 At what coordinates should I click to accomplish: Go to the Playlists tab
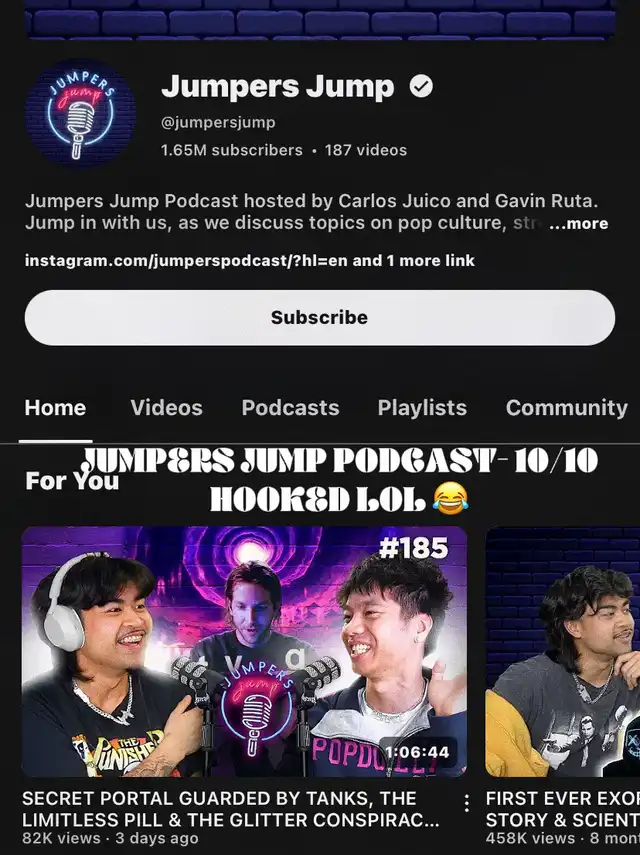click(x=422, y=408)
